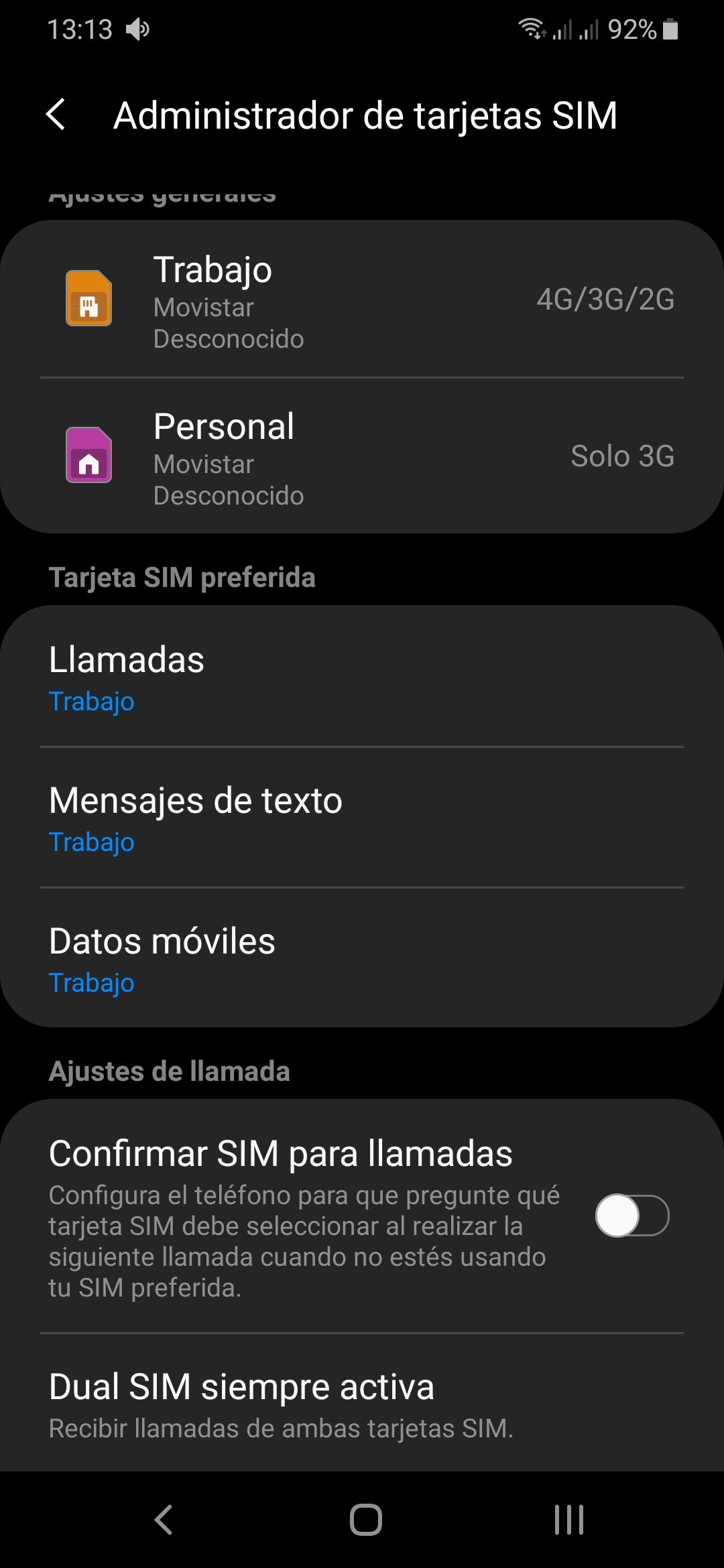The height and width of the screenshot is (1568, 724).
Task: Tap the 13:13 clock in status bar
Action: coord(80,29)
